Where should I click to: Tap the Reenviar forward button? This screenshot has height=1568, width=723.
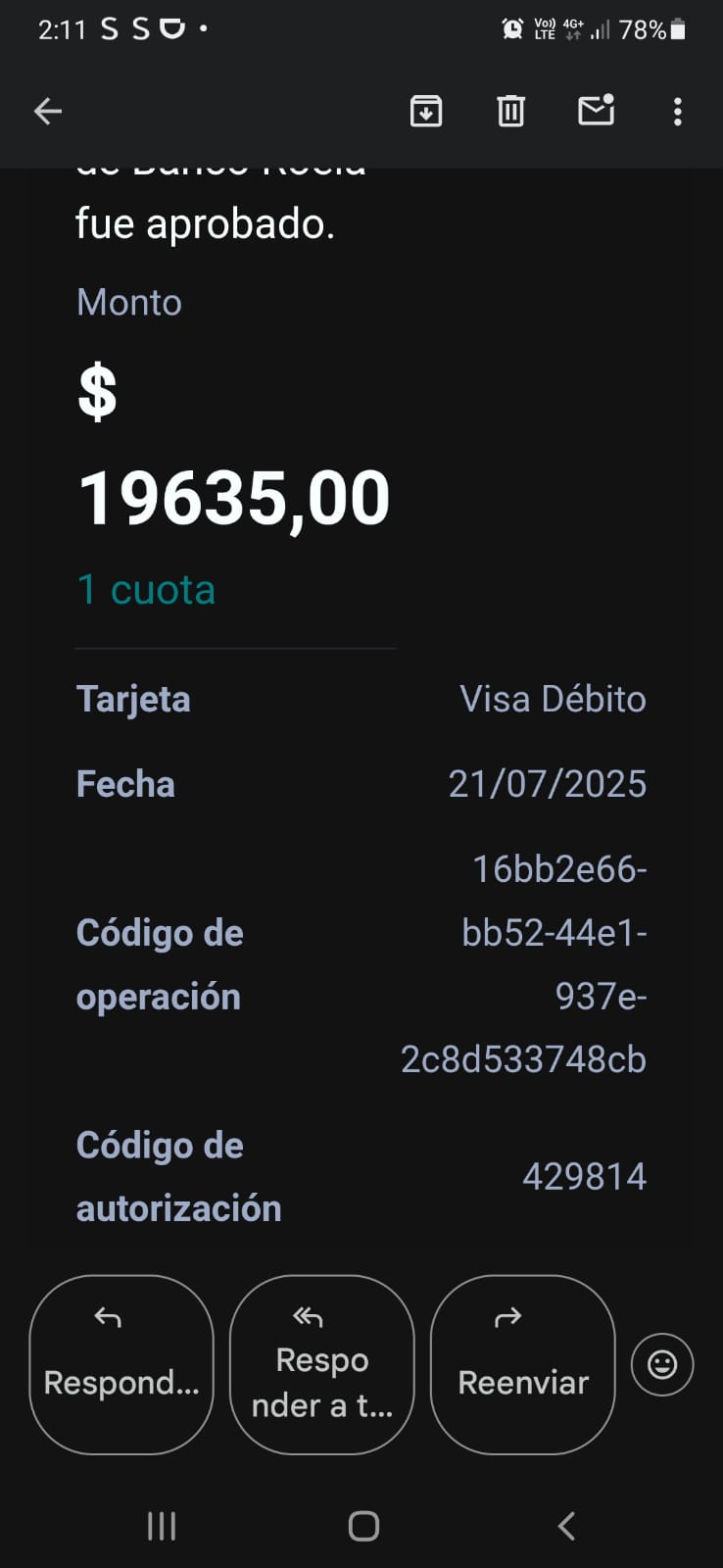point(522,1364)
